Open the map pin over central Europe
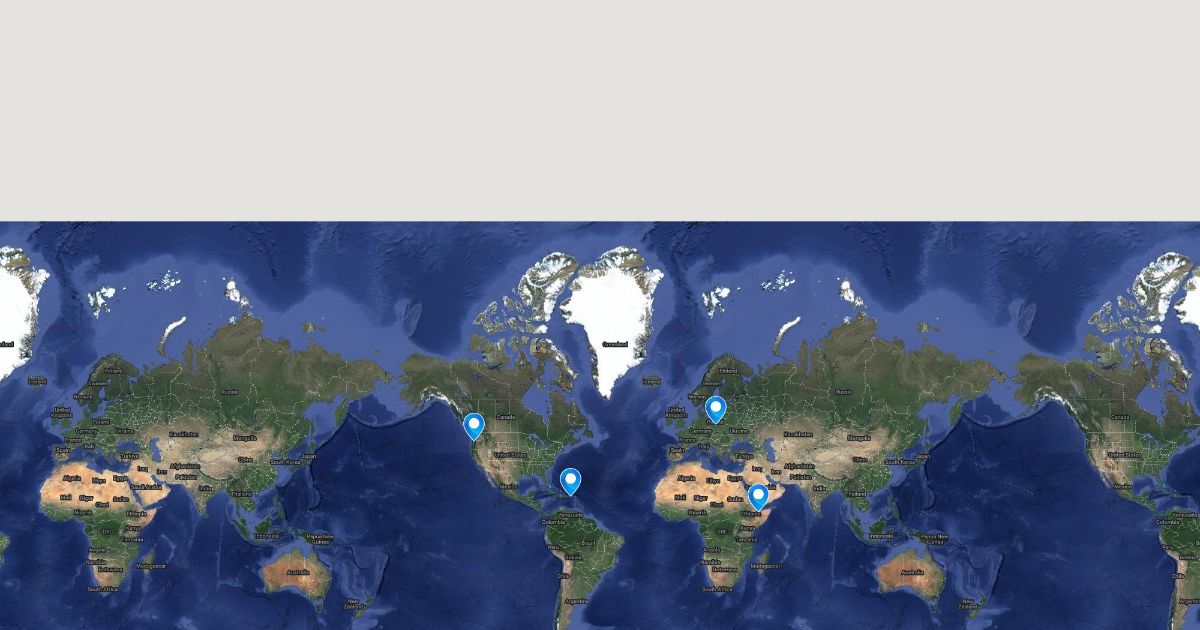Viewport: 1200px width, 630px height. click(x=715, y=408)
